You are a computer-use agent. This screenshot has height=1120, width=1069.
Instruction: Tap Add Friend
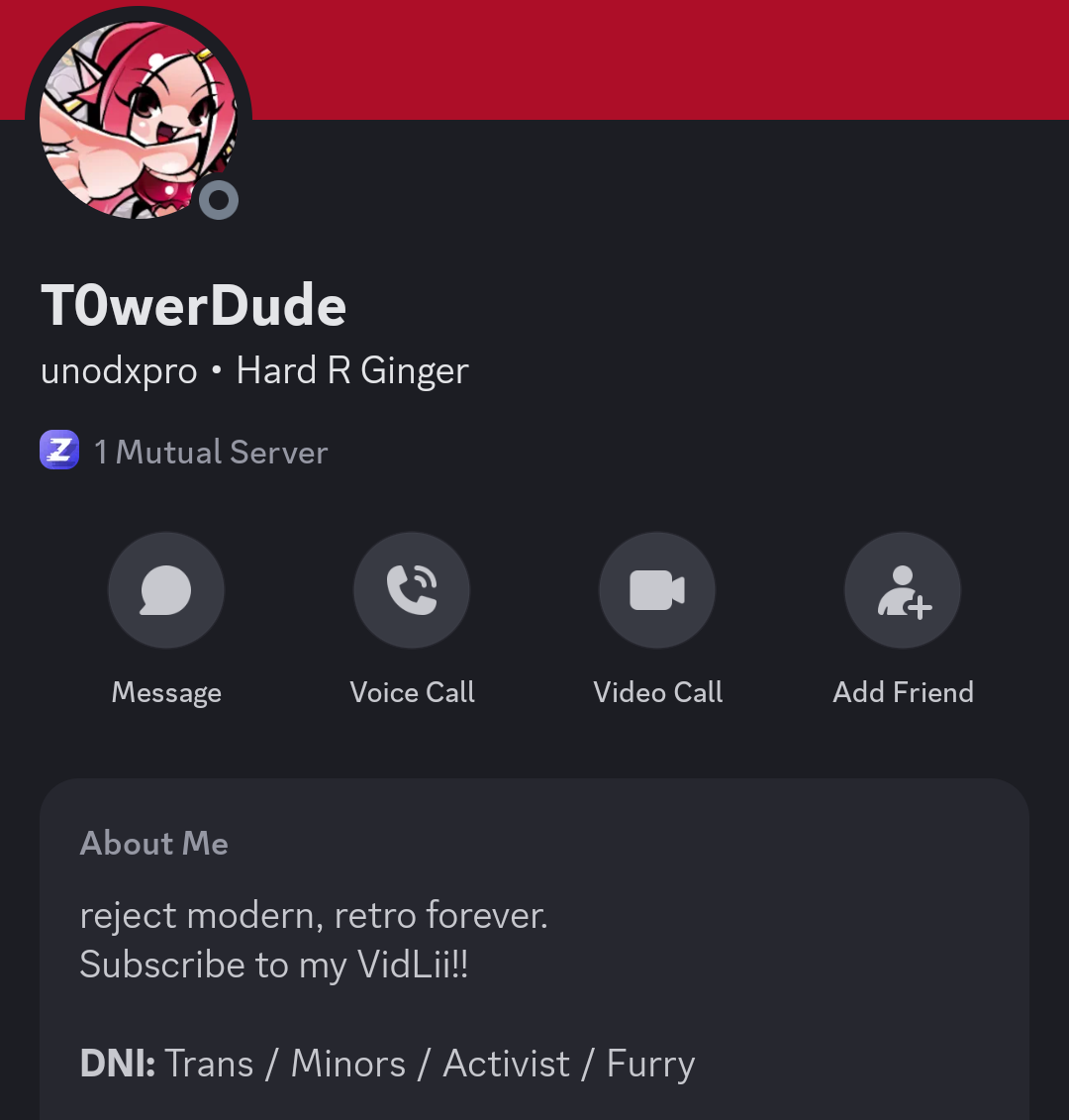point(903,591)
